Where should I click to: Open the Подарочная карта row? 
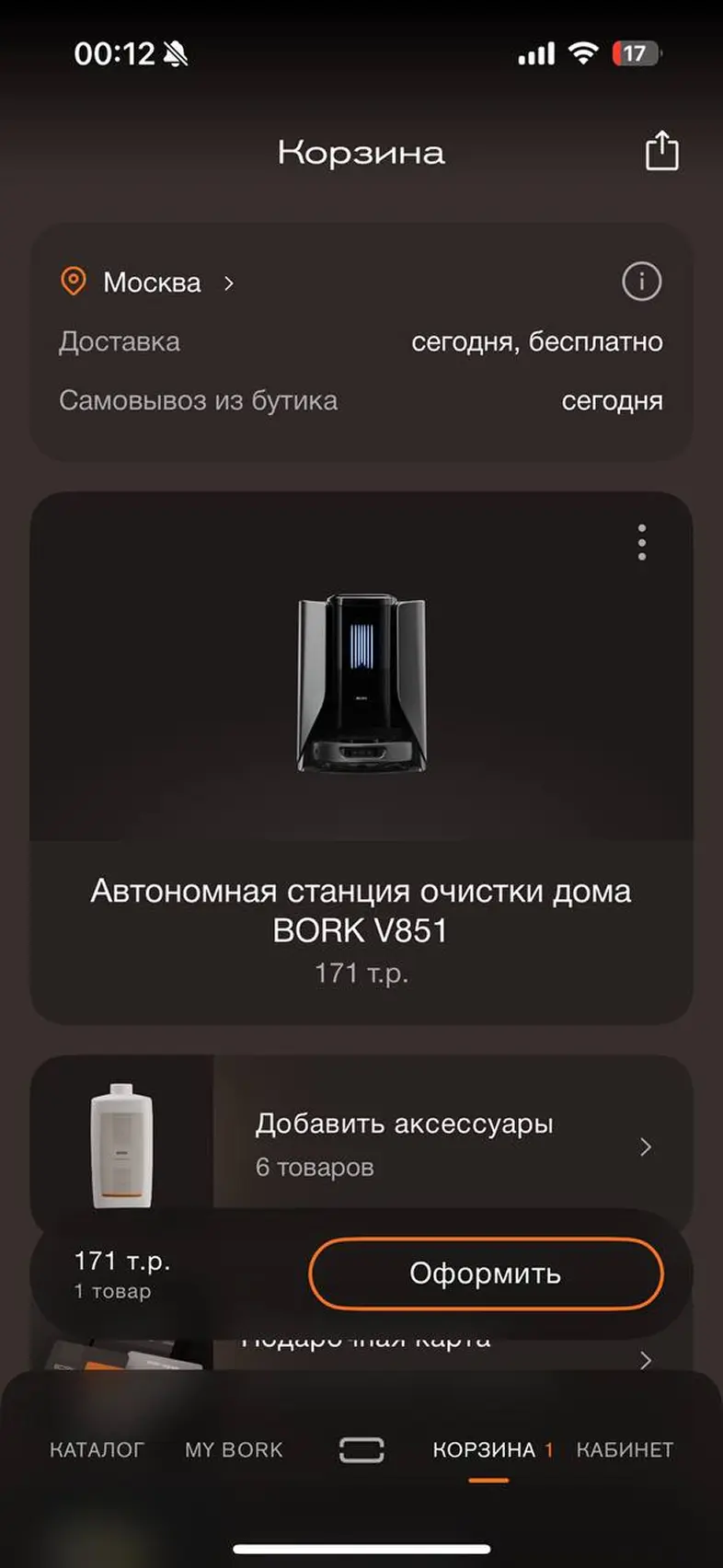coord(451,1355)
